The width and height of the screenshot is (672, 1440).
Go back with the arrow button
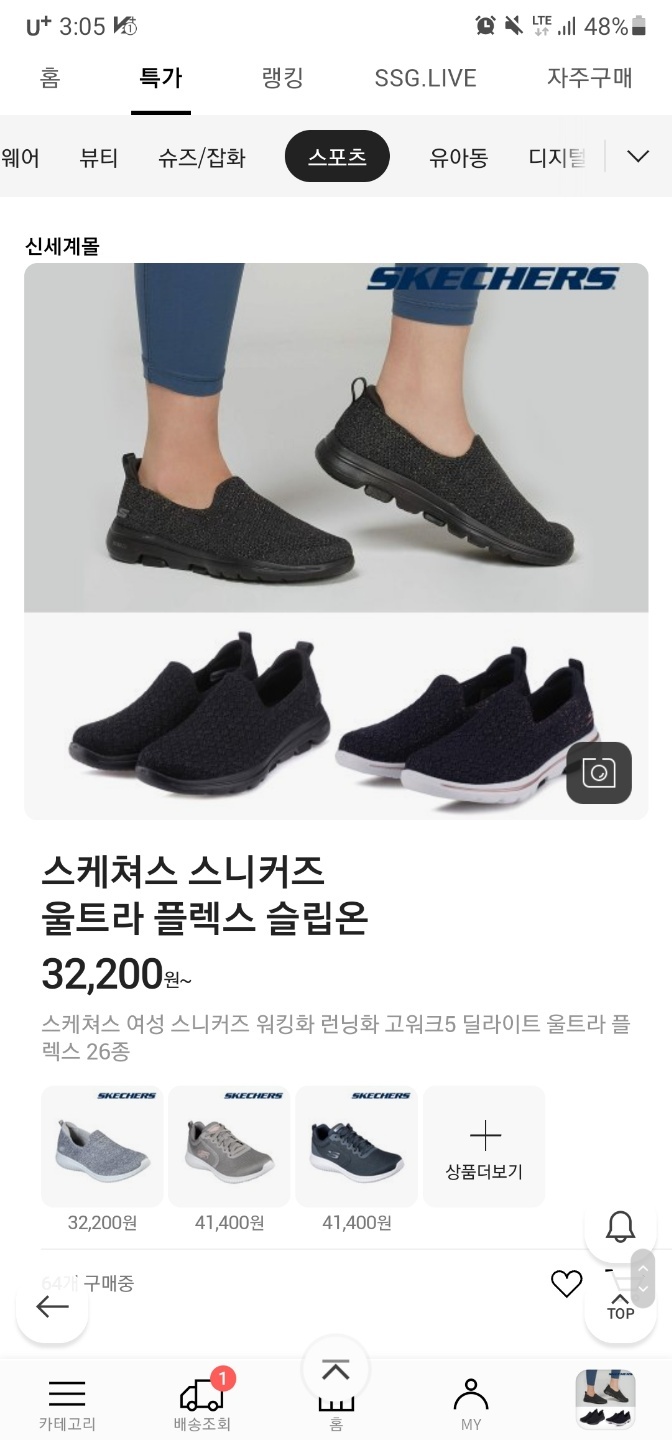pyautogui.click(x=52, y=1306)
